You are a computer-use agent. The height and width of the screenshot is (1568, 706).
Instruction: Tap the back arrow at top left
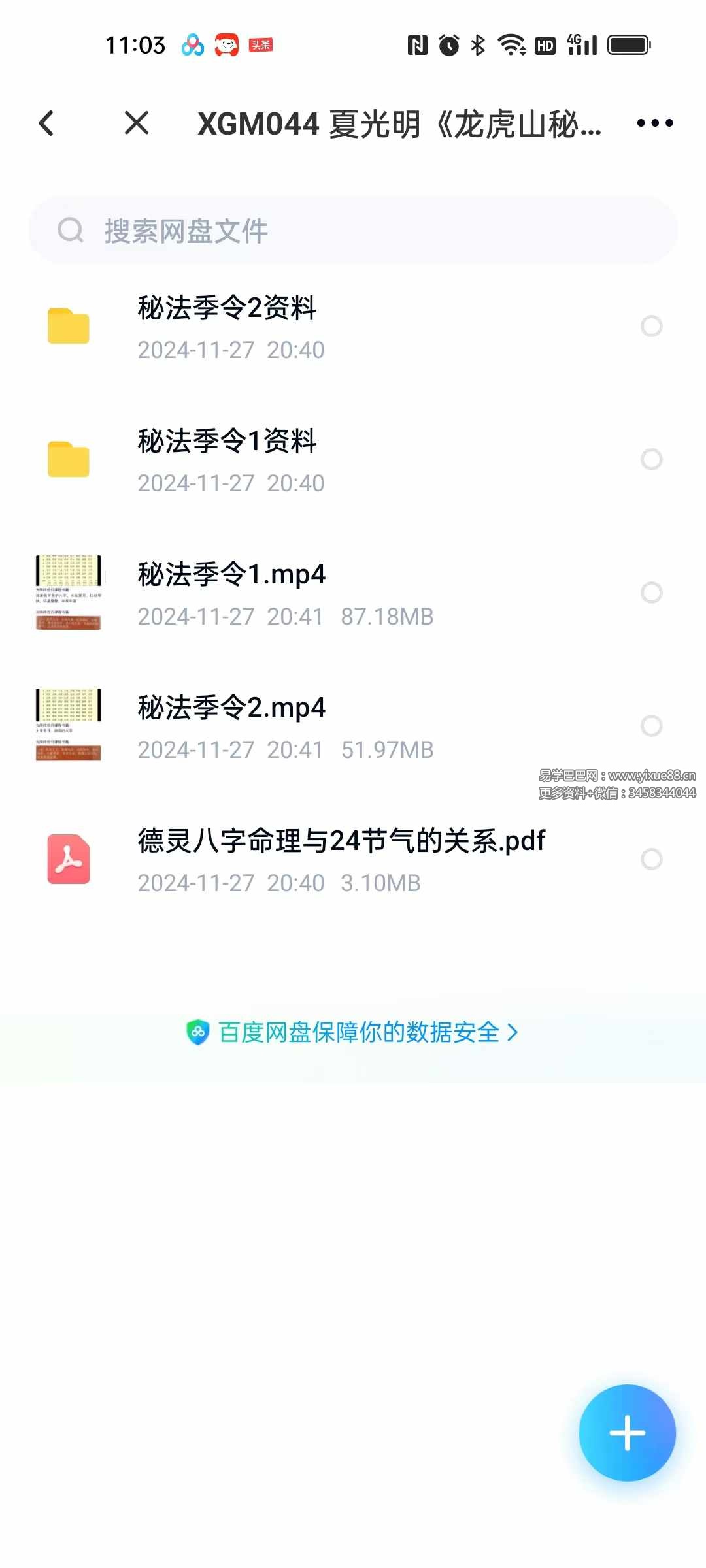point(46,123)
